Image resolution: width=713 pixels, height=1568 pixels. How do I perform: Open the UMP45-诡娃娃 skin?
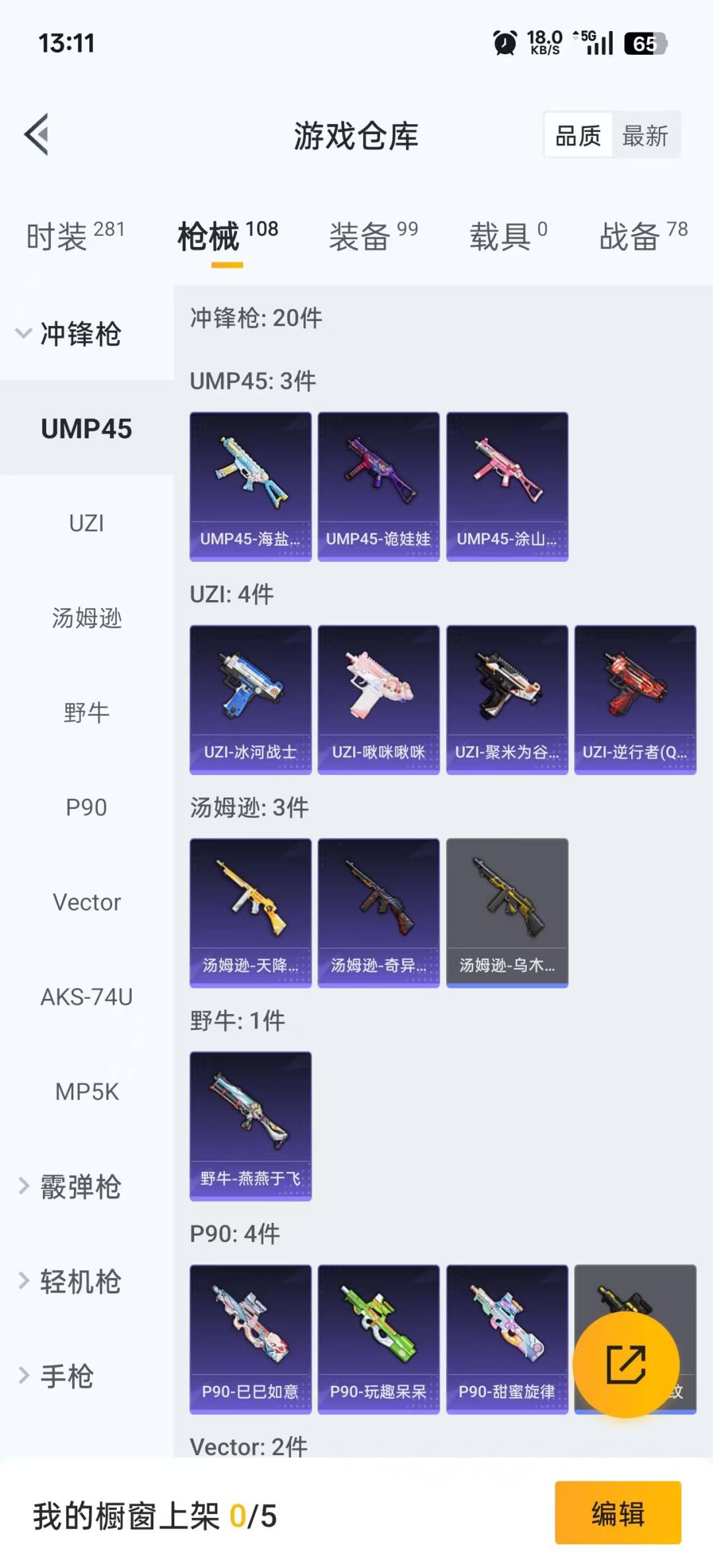[x=378, y=487]
